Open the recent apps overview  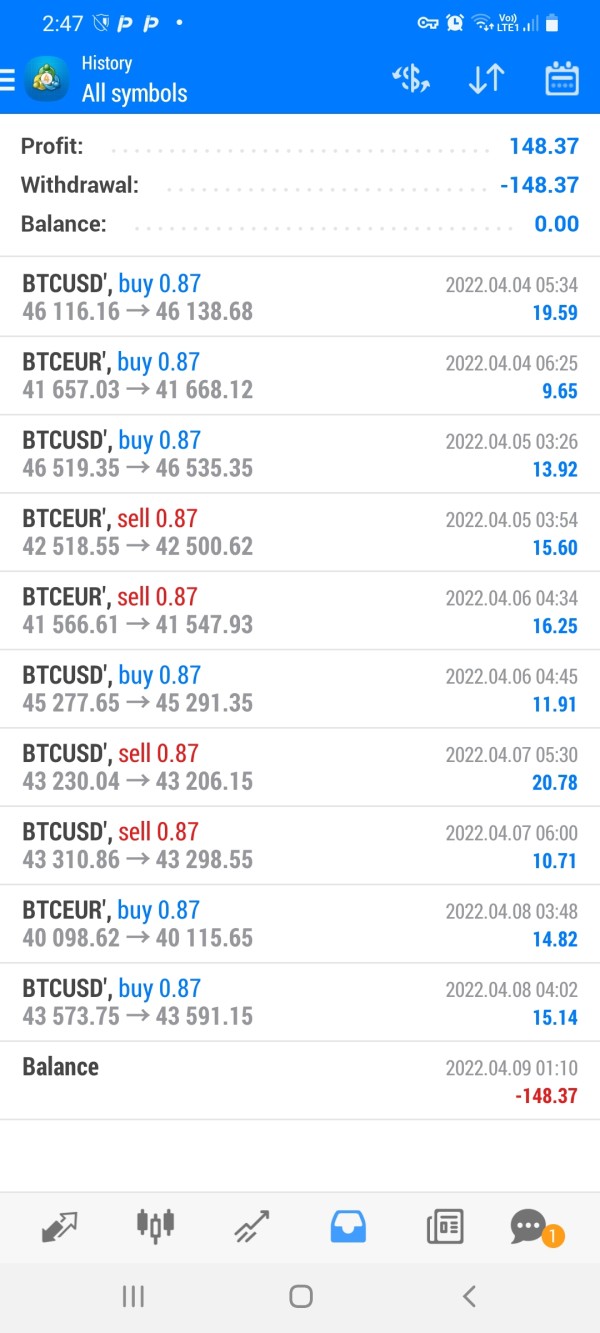click(133, 1297)
